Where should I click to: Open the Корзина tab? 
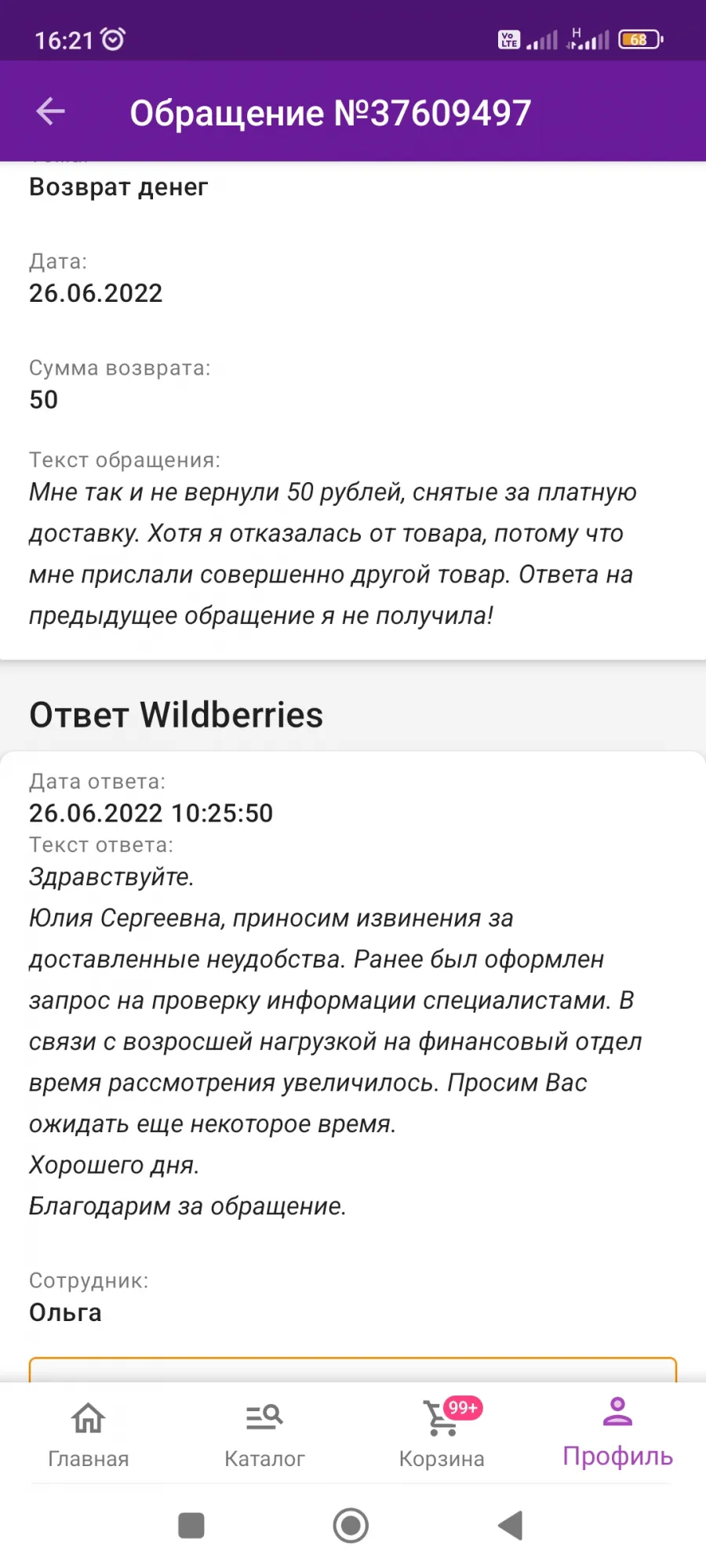[442, 1435]
